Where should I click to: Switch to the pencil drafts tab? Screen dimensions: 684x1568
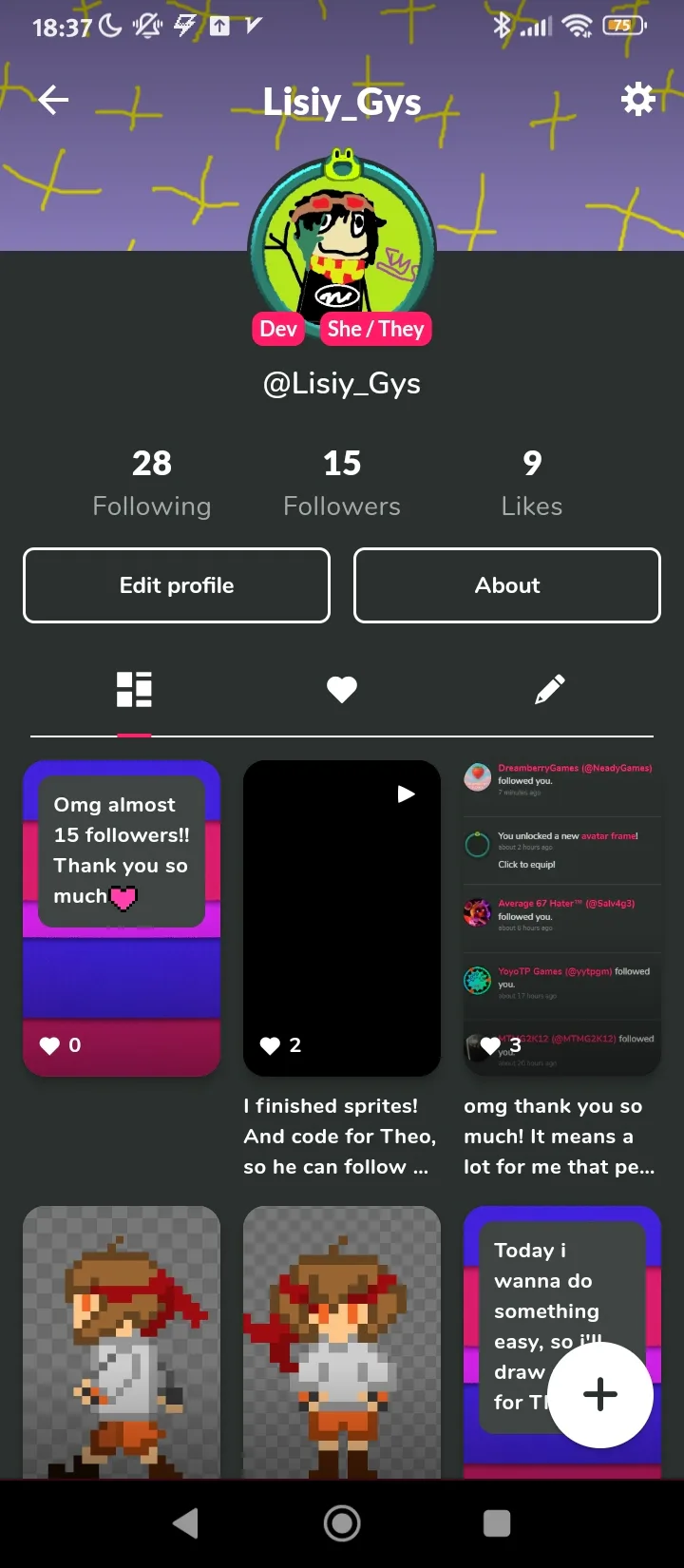coord(549,690)
